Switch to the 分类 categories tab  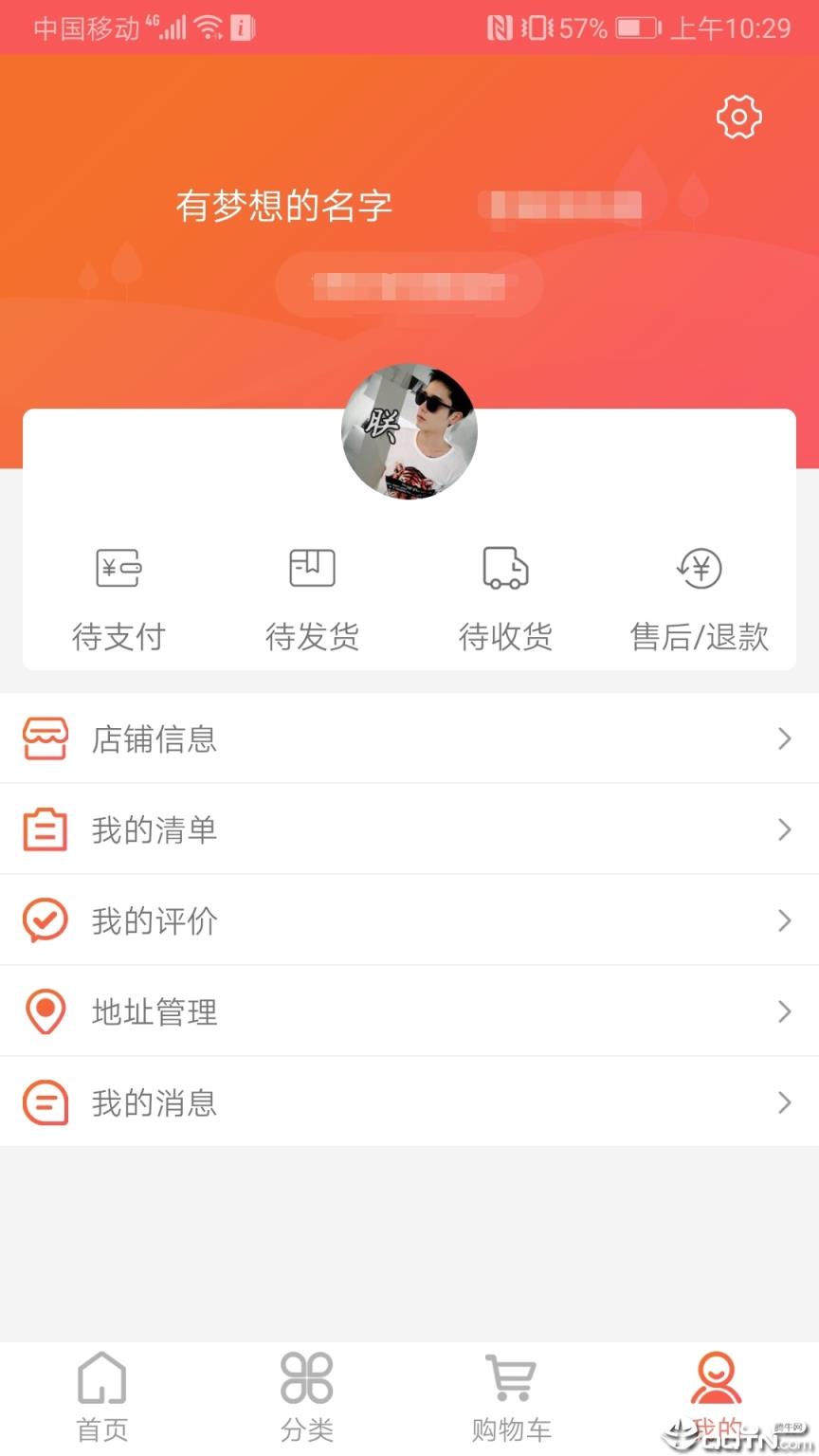tap(306, 1397)
